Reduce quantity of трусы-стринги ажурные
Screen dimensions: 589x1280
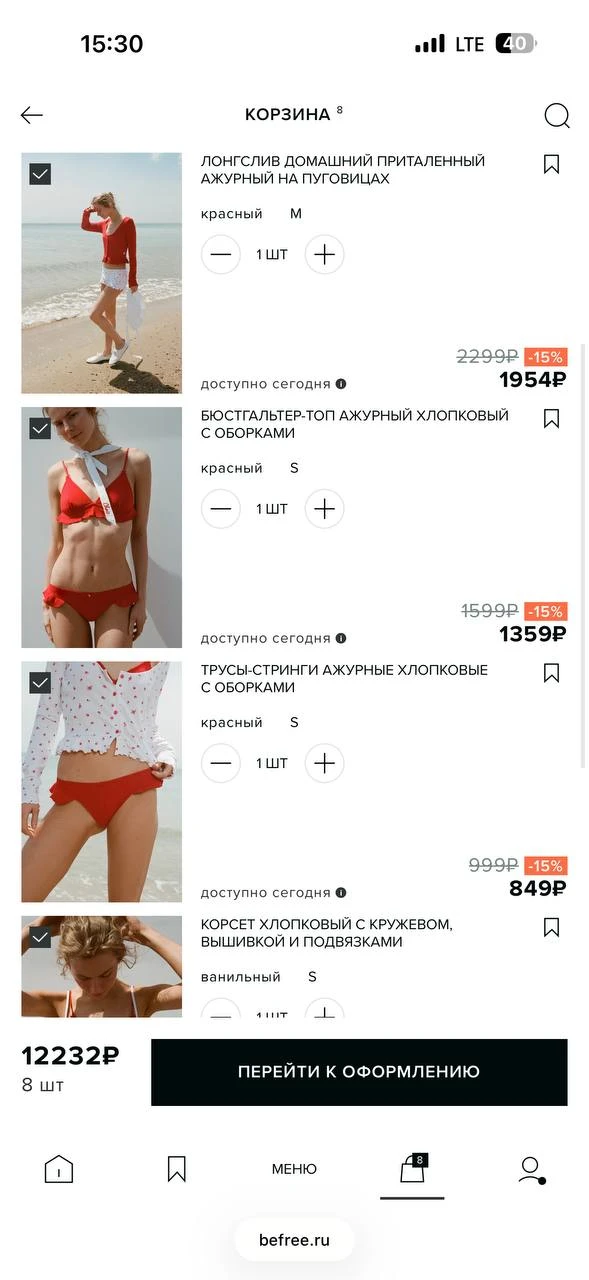[x=221, y=763]
